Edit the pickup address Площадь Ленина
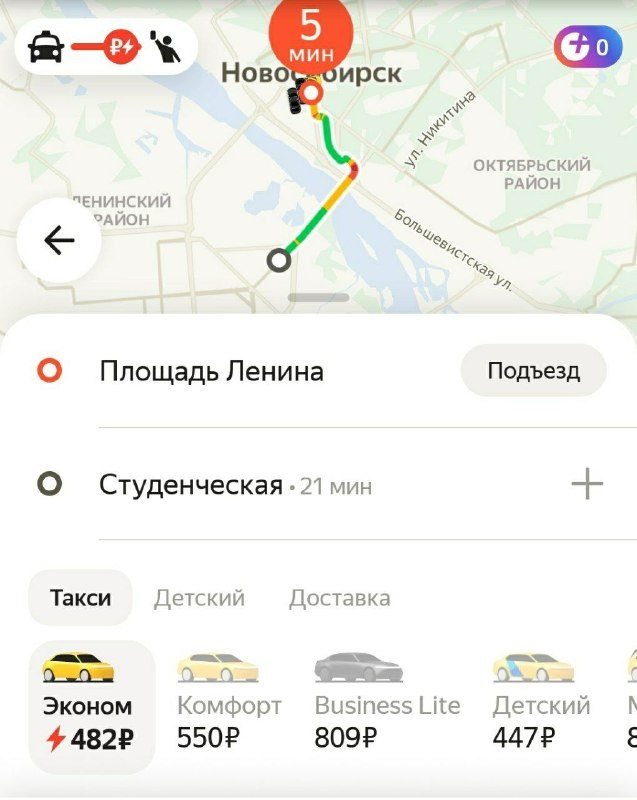The height and width of the screenshot is (800, 637). pyautogui.click(x=211, y=372)
